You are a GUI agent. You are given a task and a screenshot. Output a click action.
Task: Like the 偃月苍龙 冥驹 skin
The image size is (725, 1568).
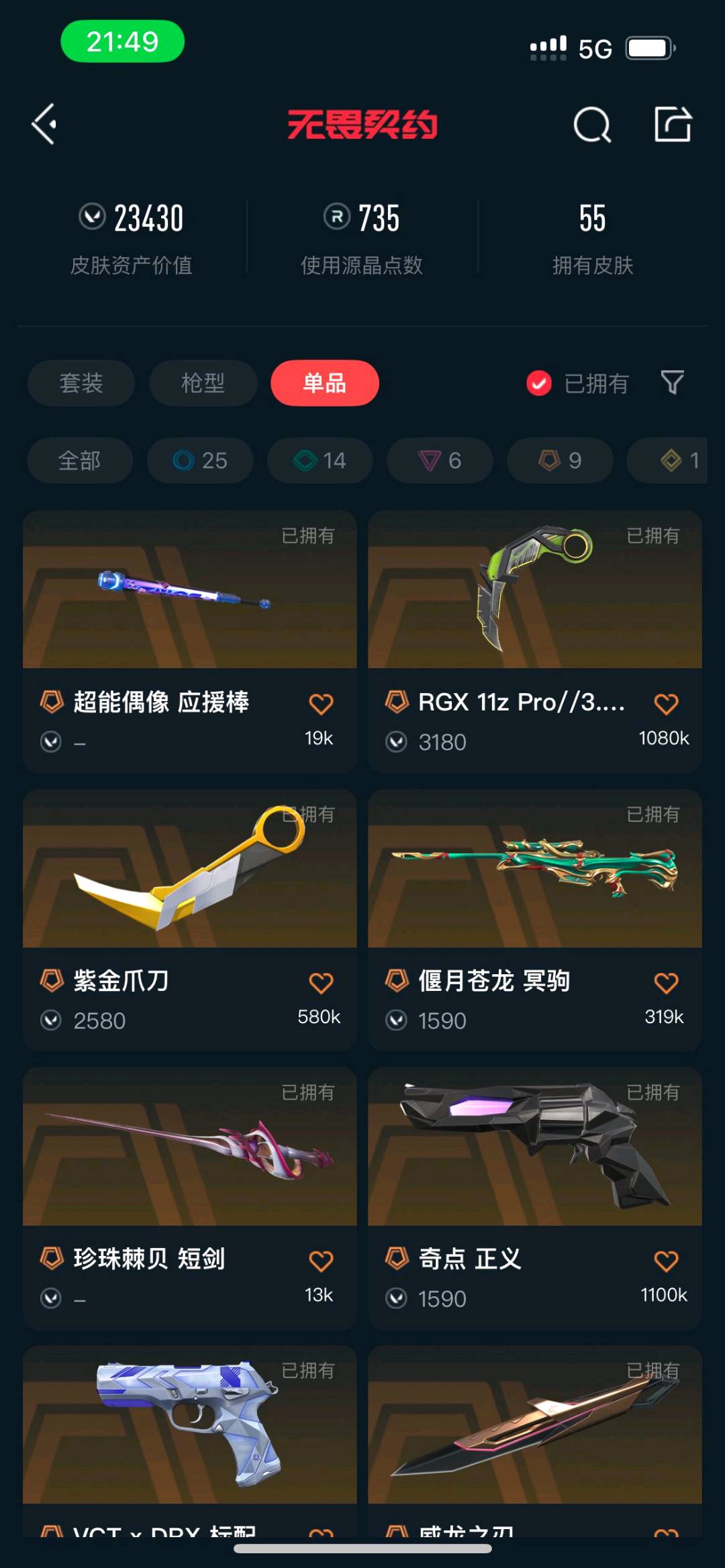pos(666,983)
